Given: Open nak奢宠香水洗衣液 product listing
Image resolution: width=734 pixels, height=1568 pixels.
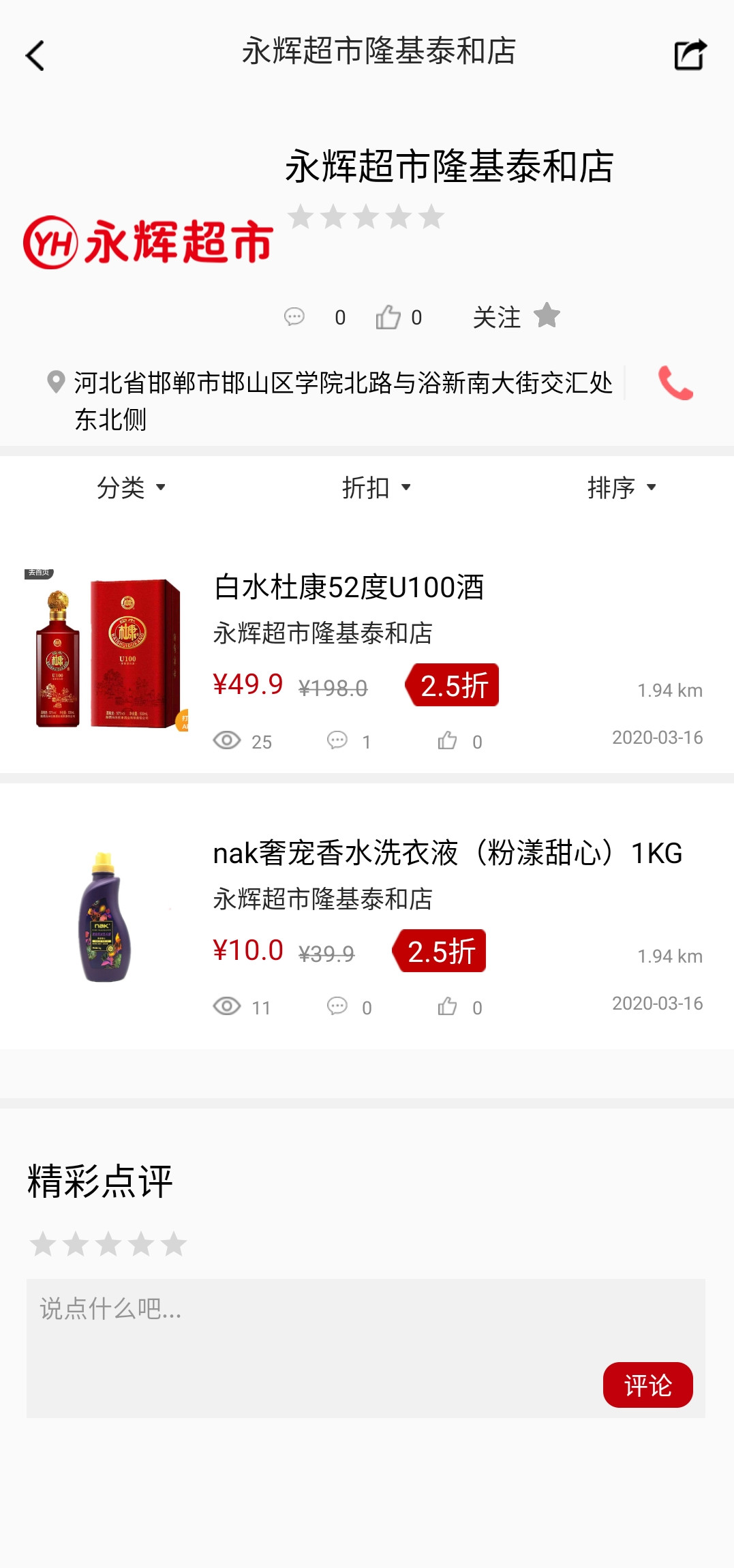Looking at the screenshot, I should [x=447, y=853].
